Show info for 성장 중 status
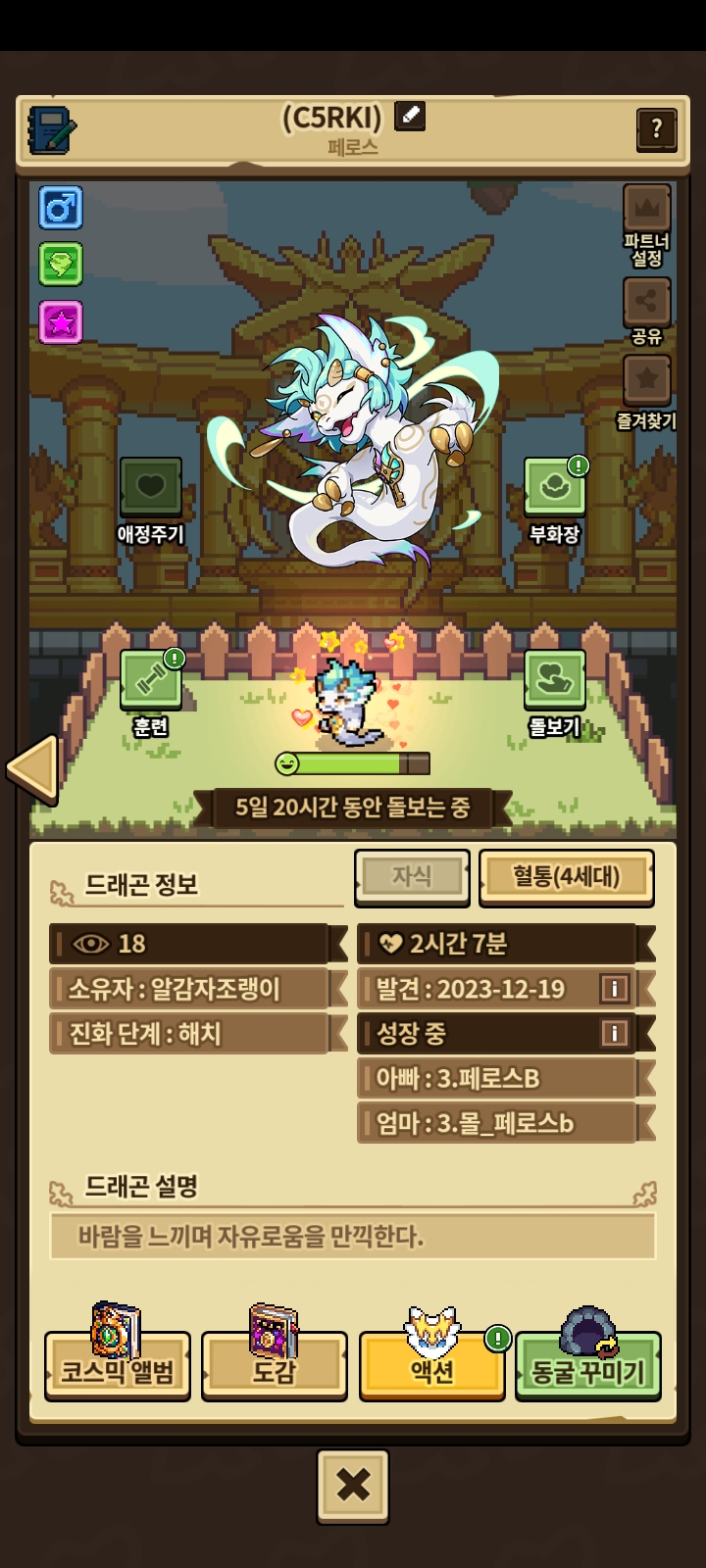Viewport: 706px width, 1568px height. [614, 1033]
